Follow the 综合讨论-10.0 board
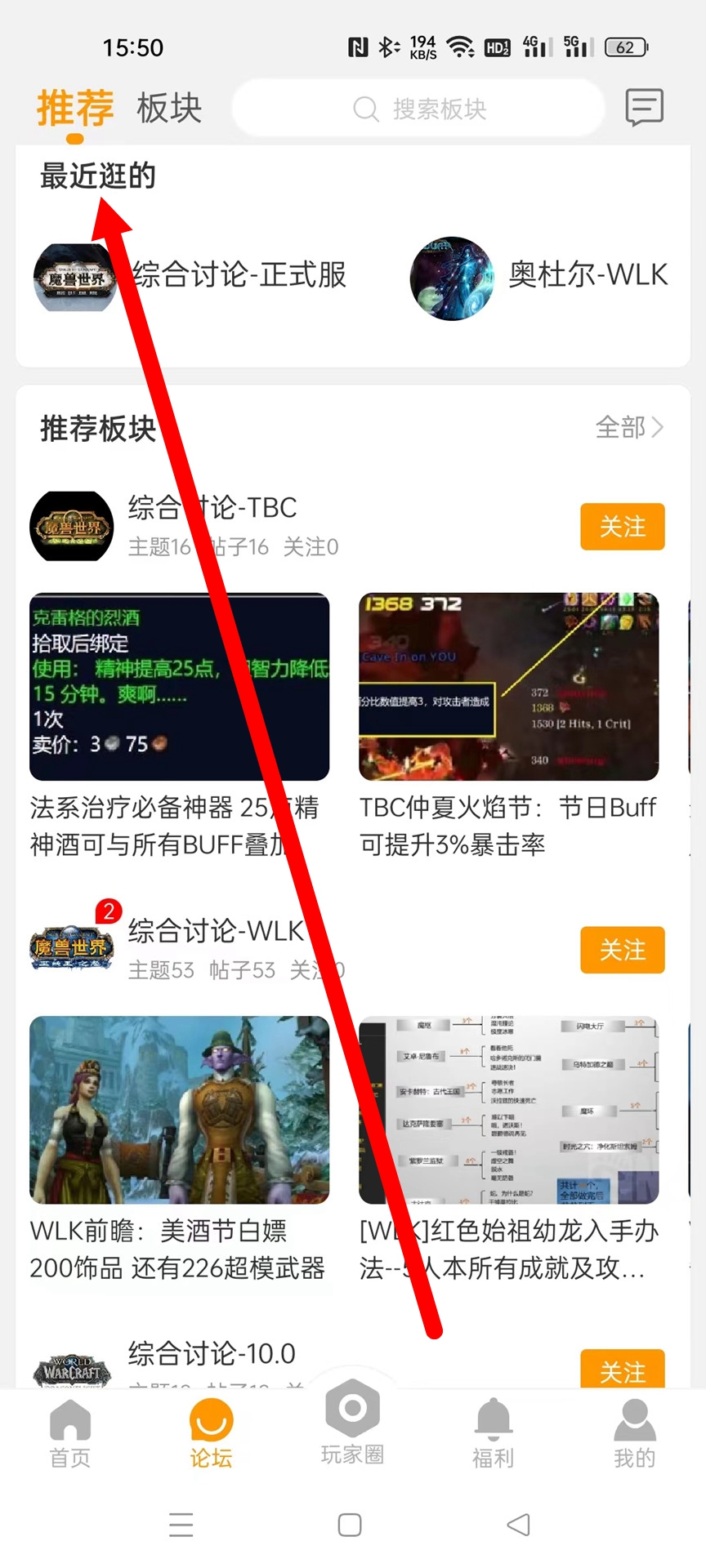 click(622, 1370)
